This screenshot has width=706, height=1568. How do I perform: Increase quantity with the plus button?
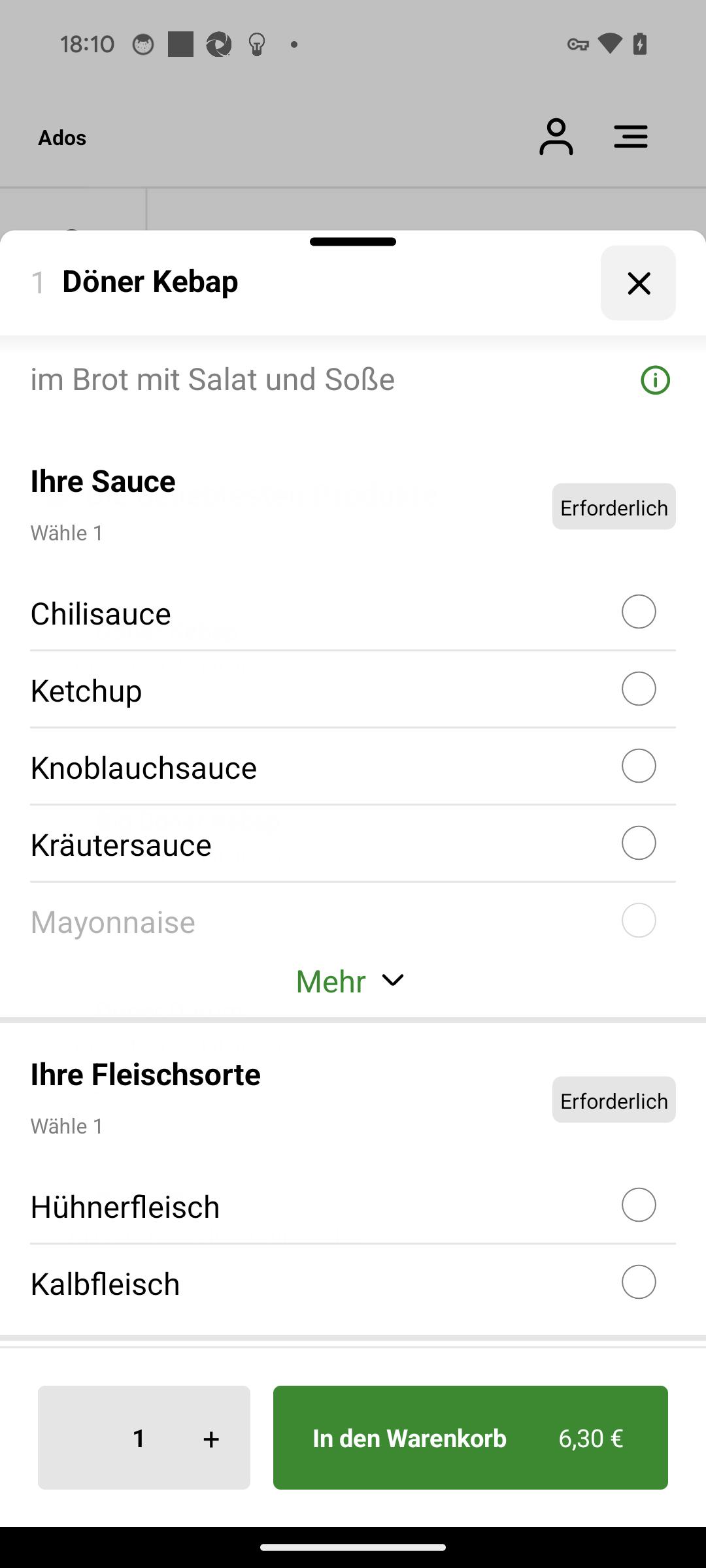click(210, 1438)
